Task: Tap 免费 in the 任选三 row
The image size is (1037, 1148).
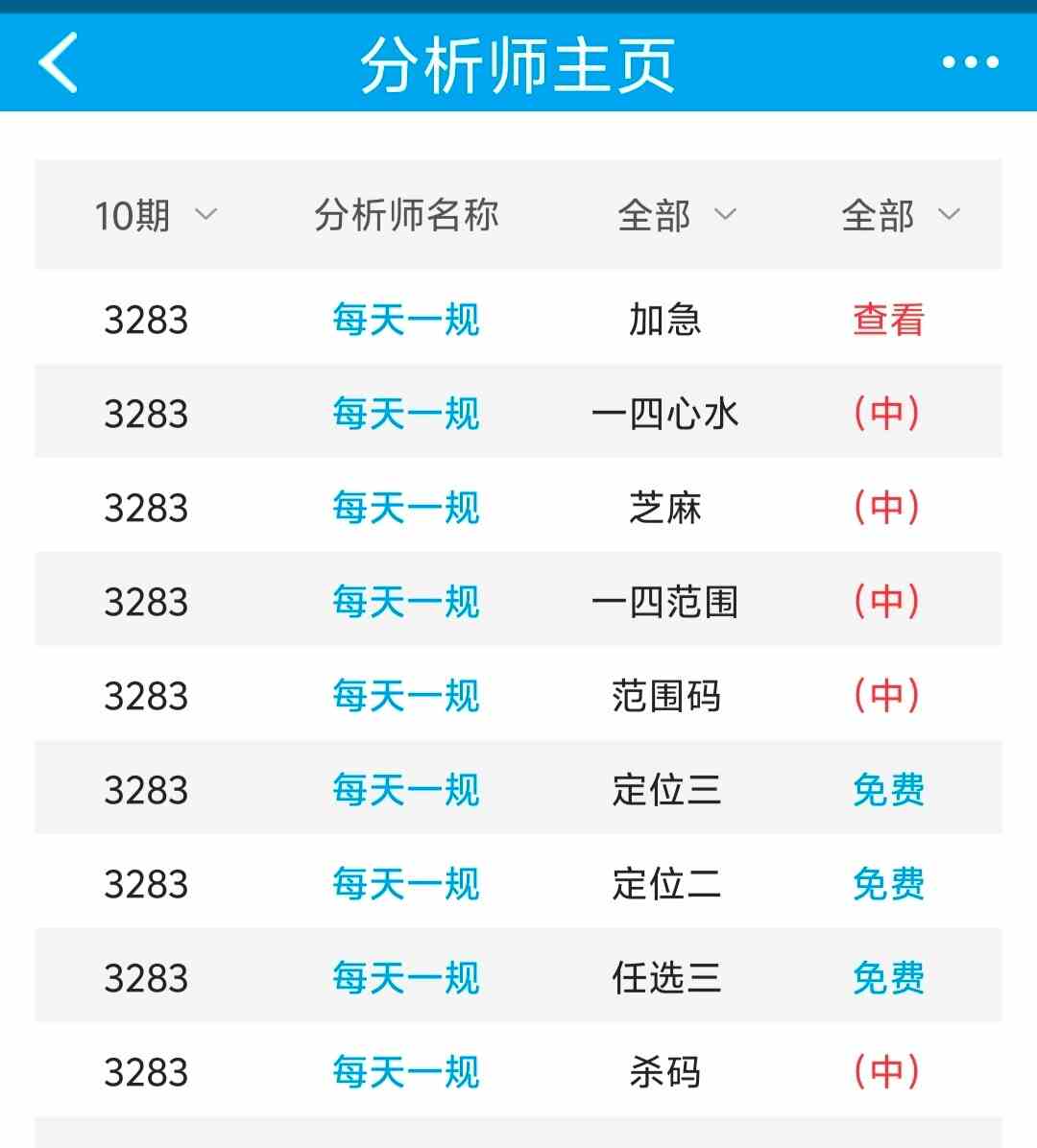Action: [888, 978]
